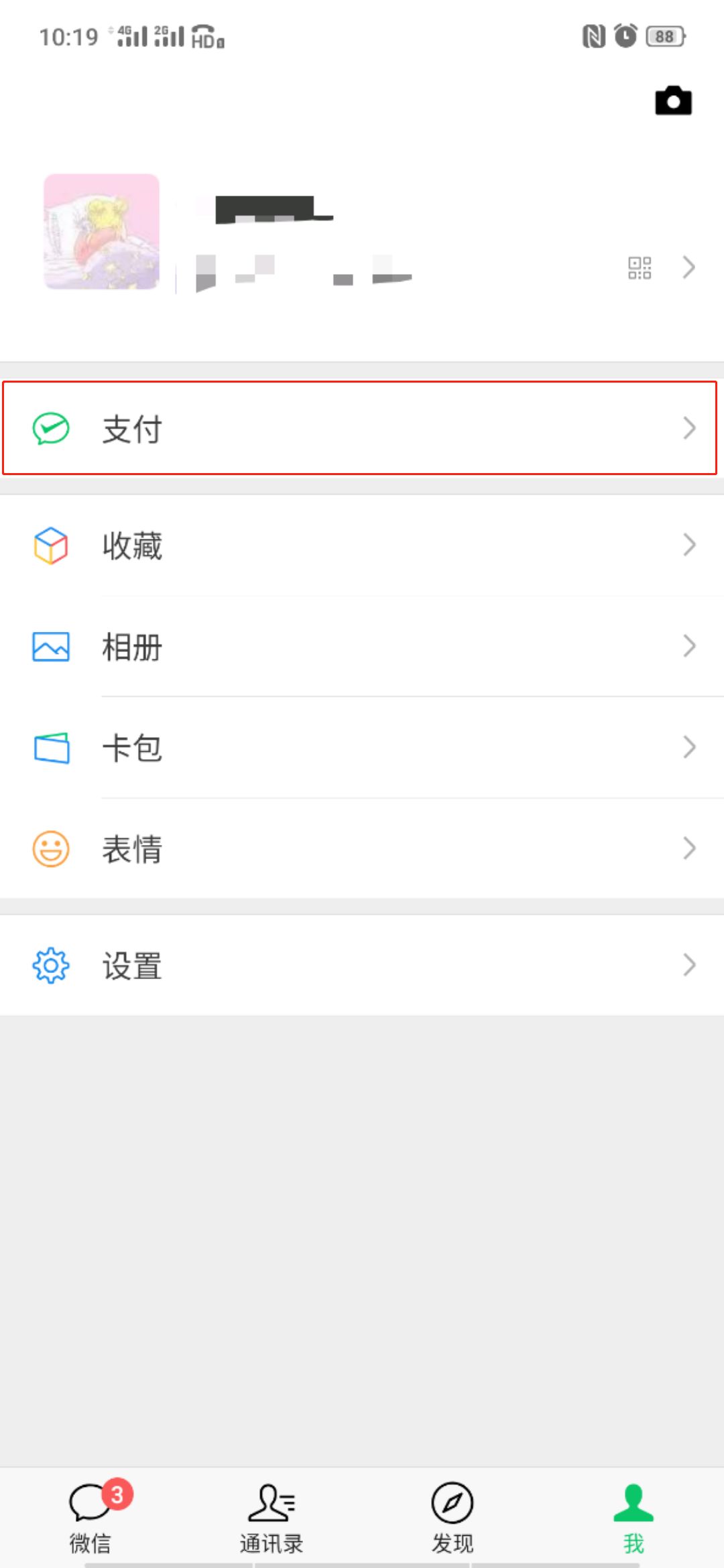Open 卡包 (Cards)
The width and height of the screenshot is (724, 1568).
coord(362,747)
